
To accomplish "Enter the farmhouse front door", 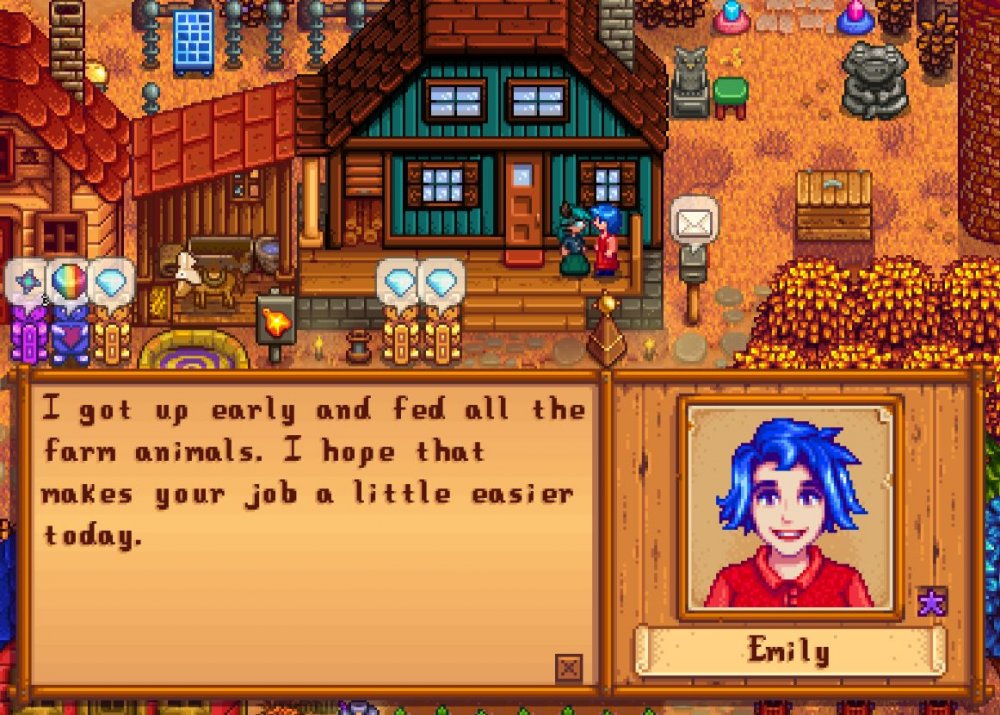I will tap(523, 205).
